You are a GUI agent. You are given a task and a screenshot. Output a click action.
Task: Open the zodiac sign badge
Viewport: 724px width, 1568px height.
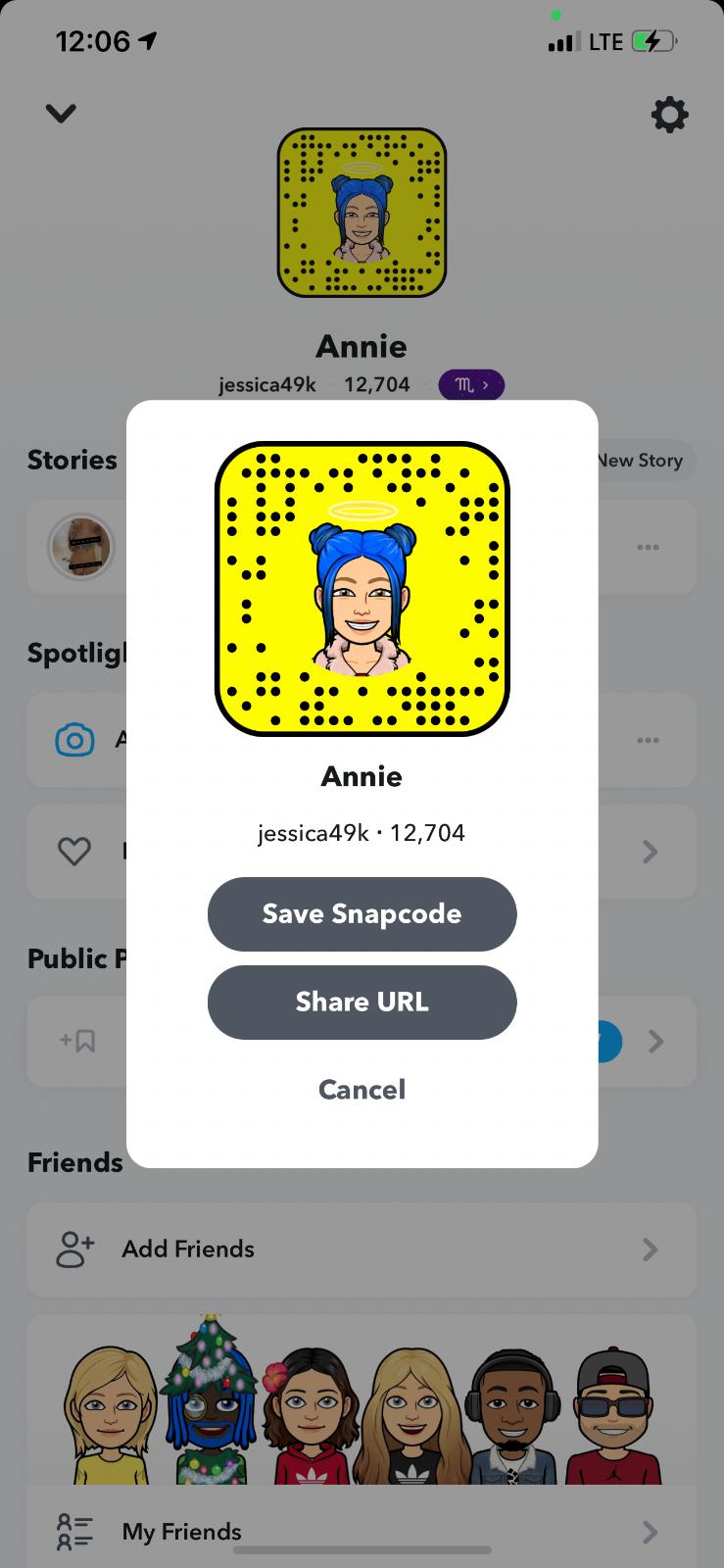[x=471, y=385]
